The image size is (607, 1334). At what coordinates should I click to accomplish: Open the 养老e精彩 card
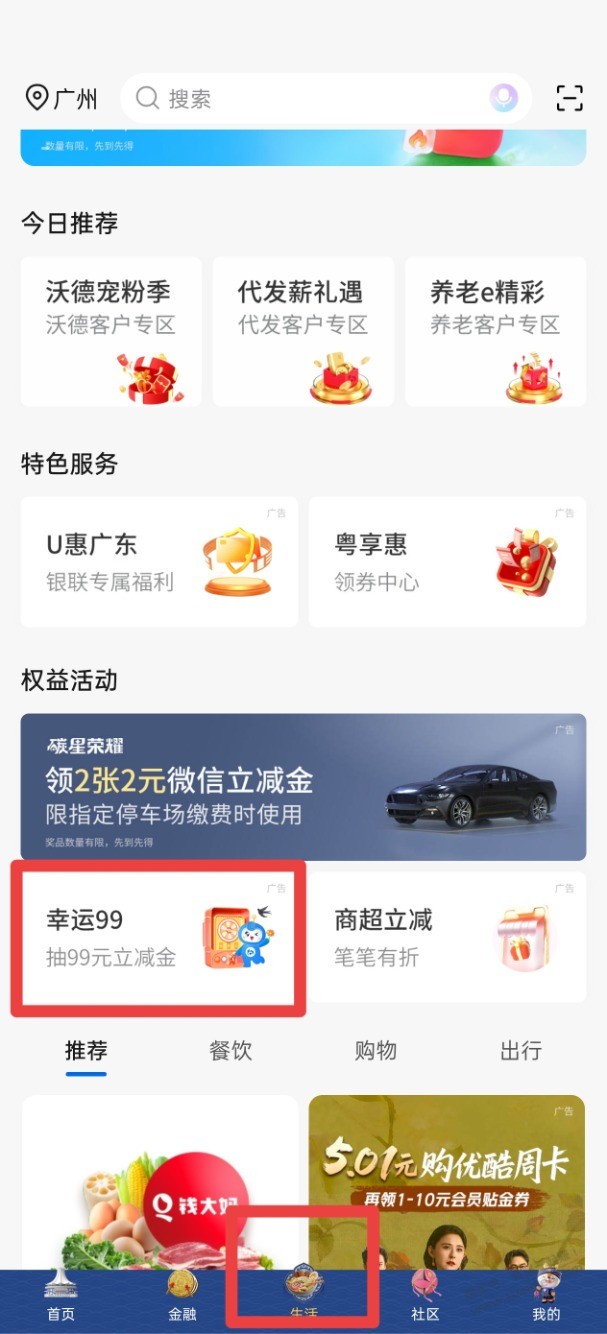(495, 331)
